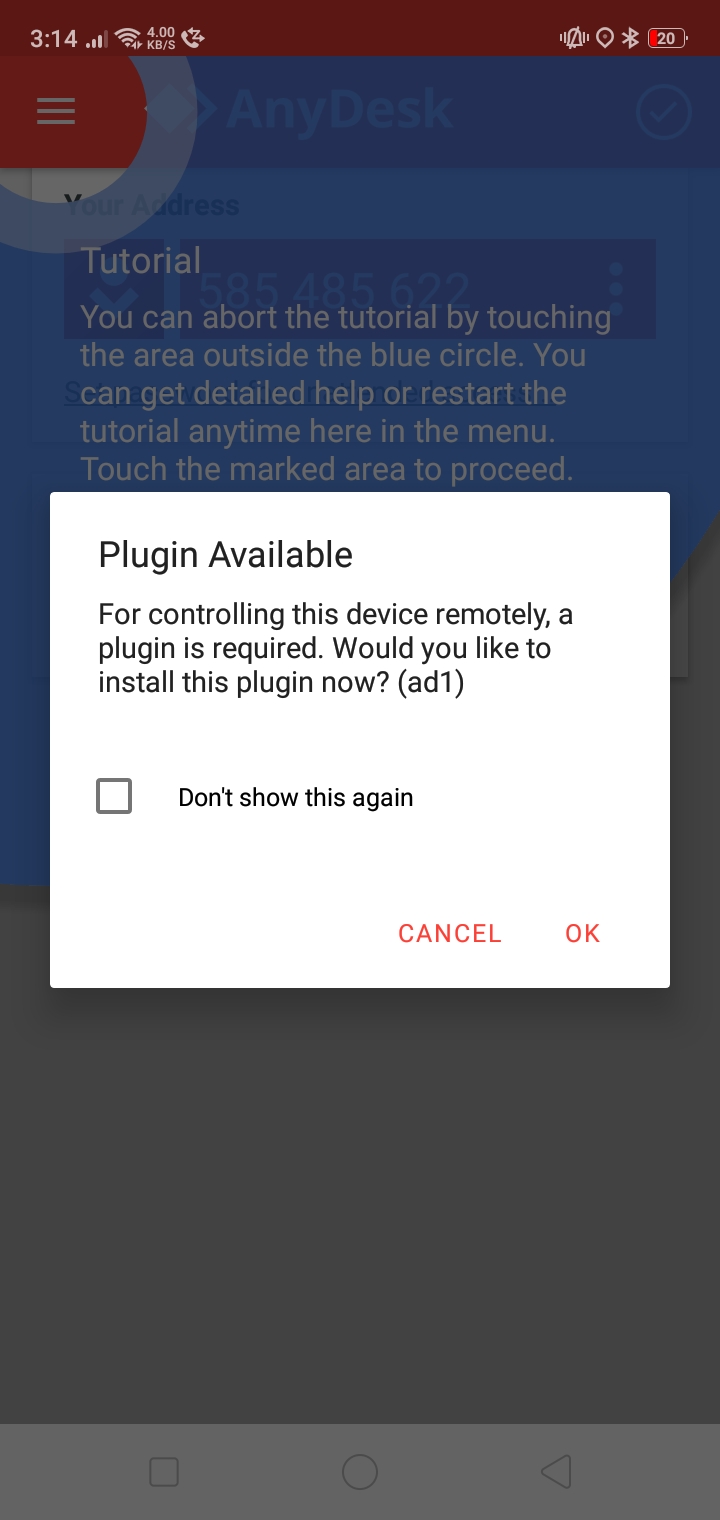Viewport: 720px width, 1520px height.
Task: Go to the home screen
Action: 360,1471
